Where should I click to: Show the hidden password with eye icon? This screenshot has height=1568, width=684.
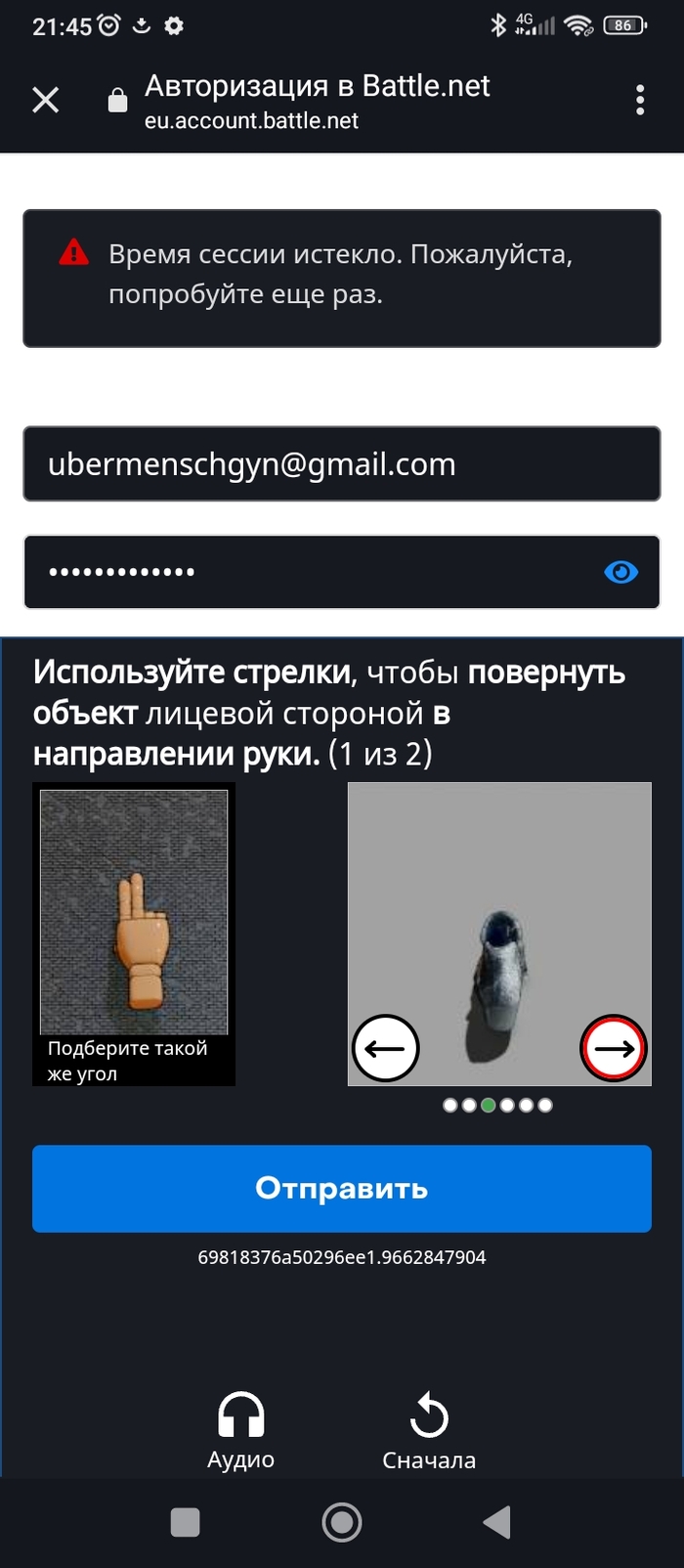pyautogui.click(x=620, y=572)
